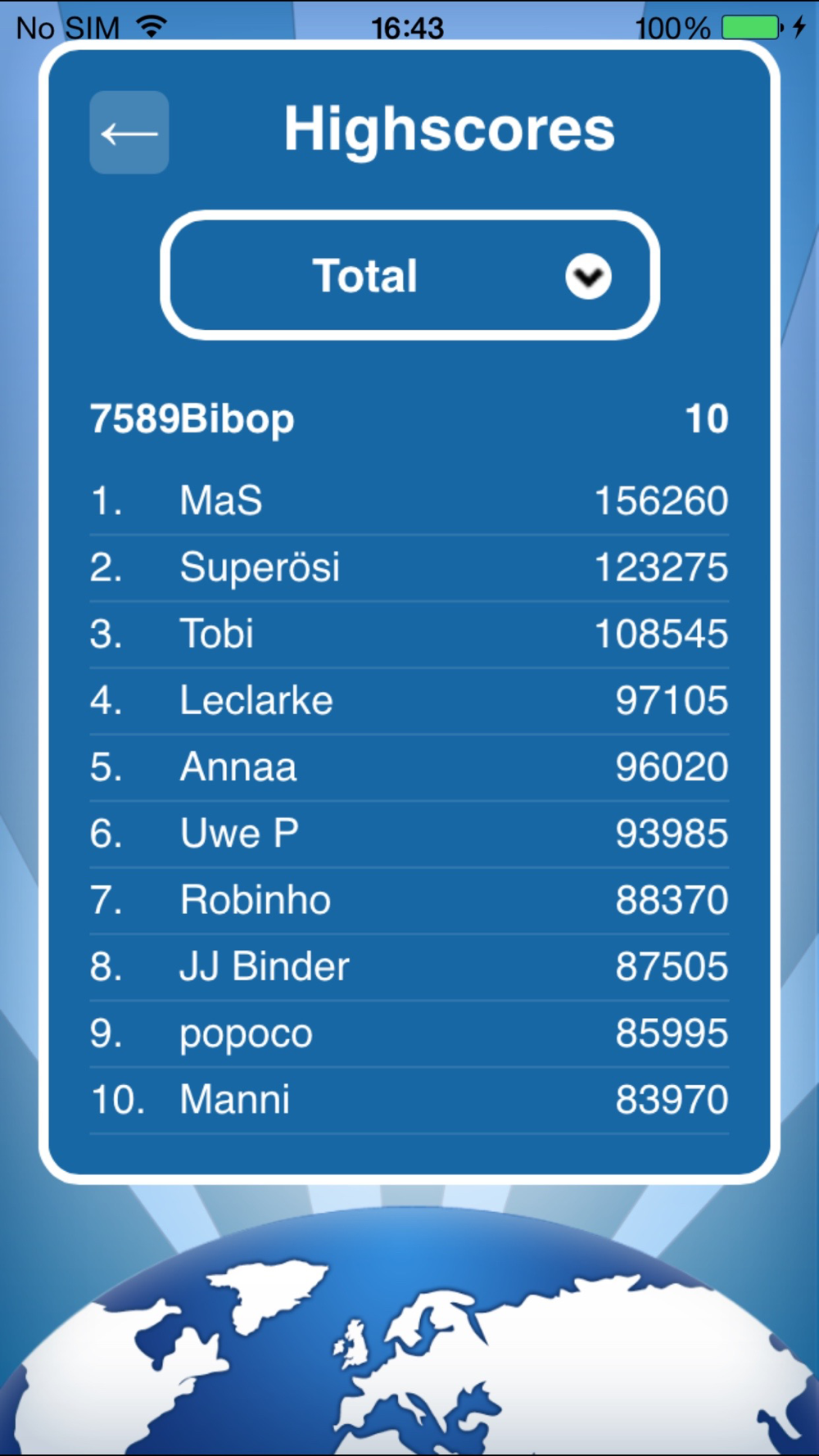Open the Total category dropdown
The image size is (819, 1456).
click(x=409, y=276)
